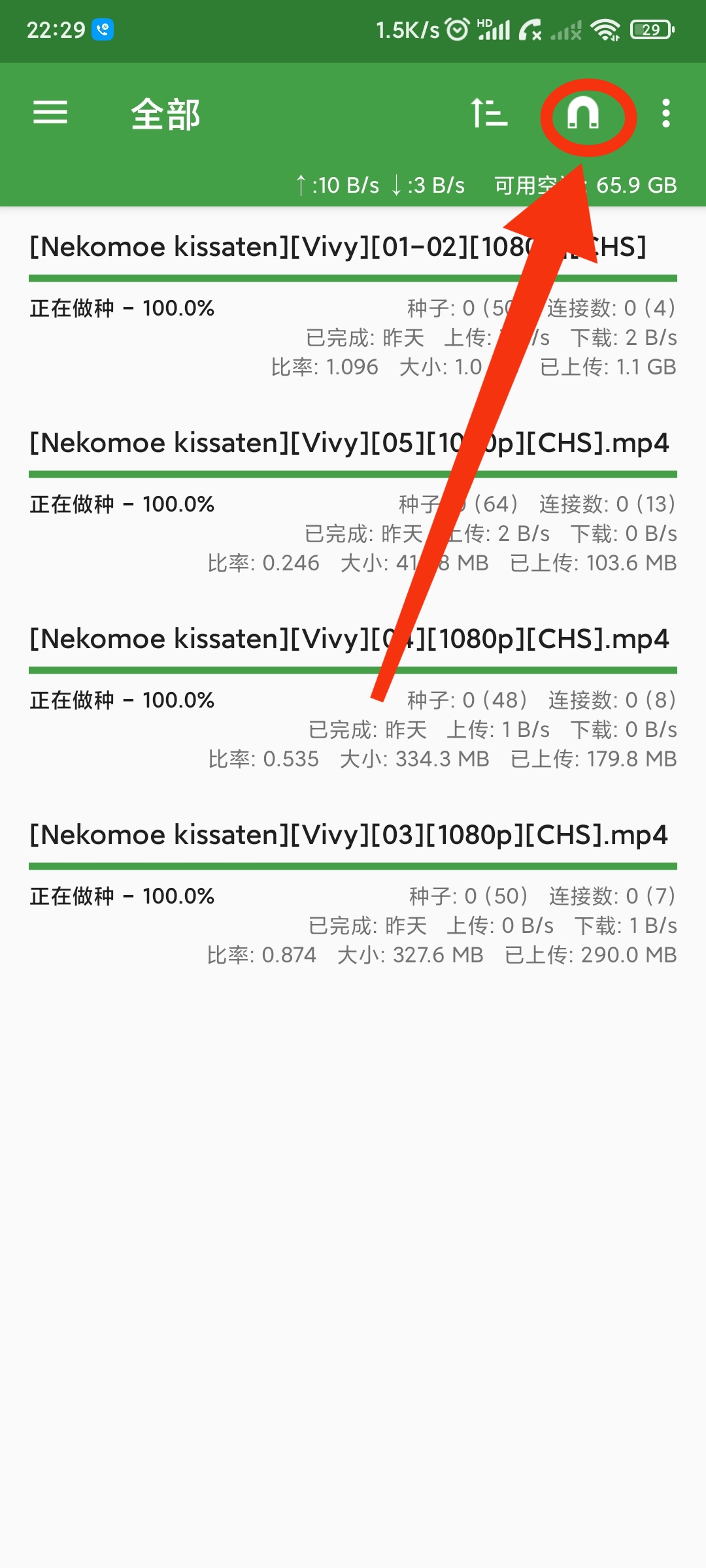Screen dimensions: 706x1568
Task: Open the navigation drawer menu
Action: pos(50,113)
